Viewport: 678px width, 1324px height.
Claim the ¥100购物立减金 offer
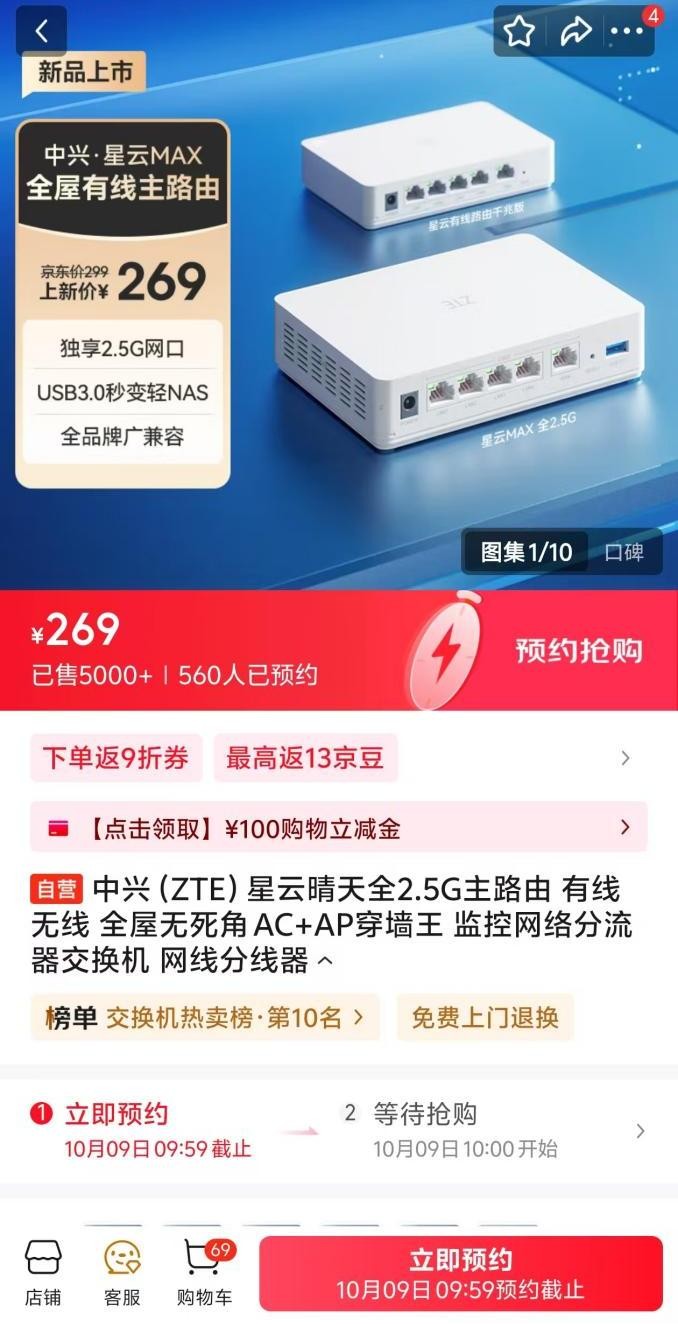point(338,828)
